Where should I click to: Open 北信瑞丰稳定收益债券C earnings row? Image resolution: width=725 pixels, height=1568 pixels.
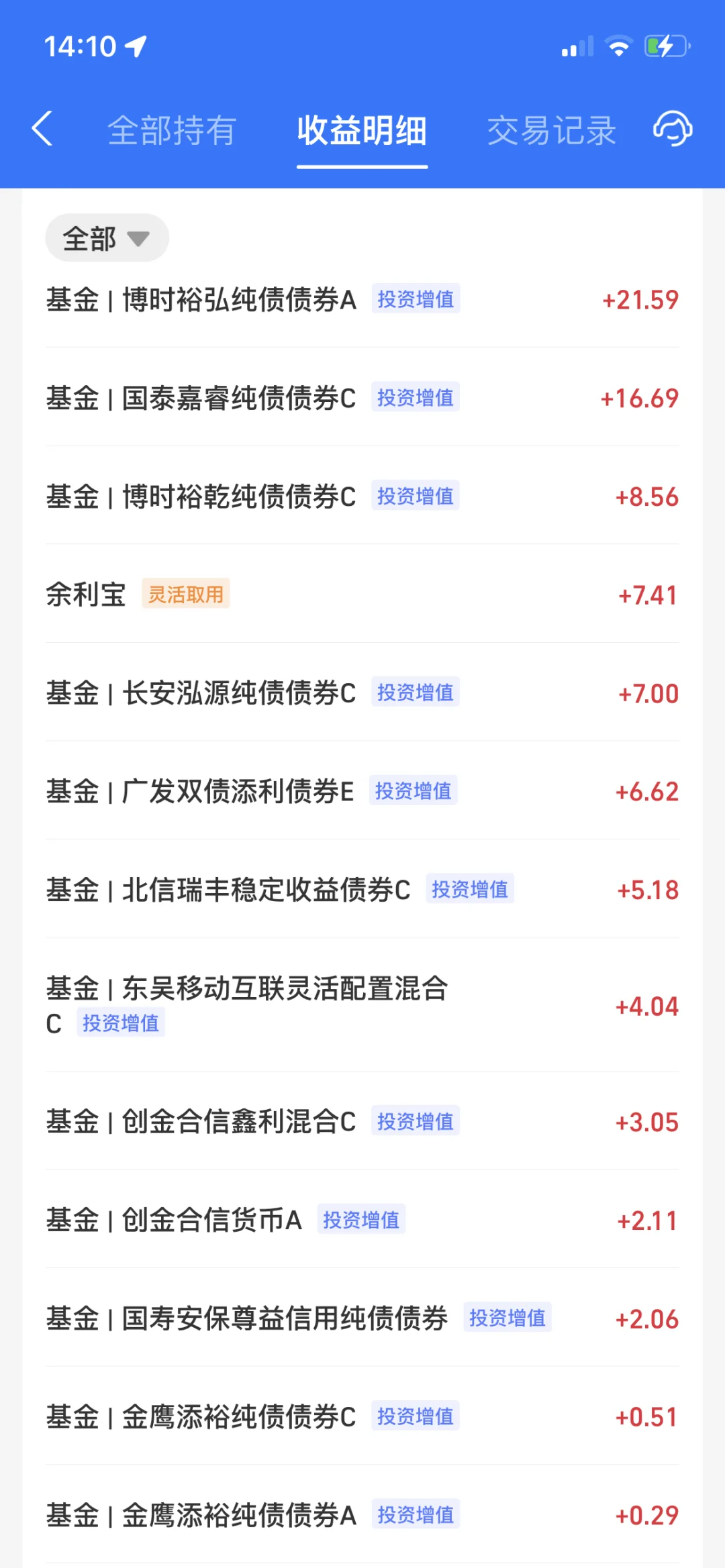[x=362, y=890]
